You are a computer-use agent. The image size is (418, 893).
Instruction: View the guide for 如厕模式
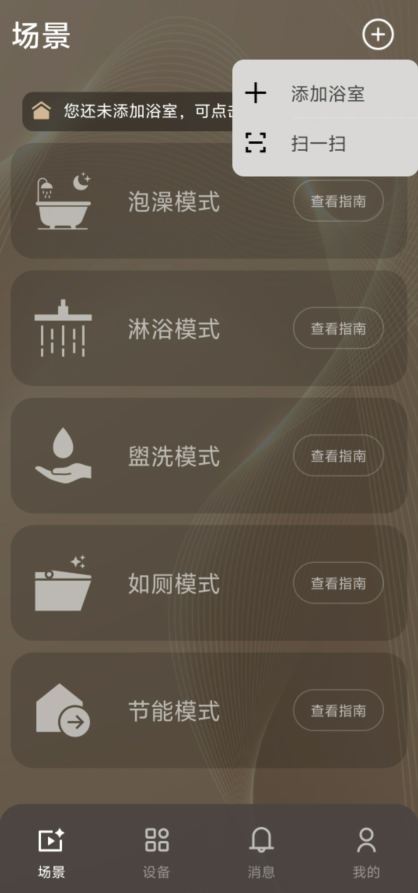pos(338,583)
